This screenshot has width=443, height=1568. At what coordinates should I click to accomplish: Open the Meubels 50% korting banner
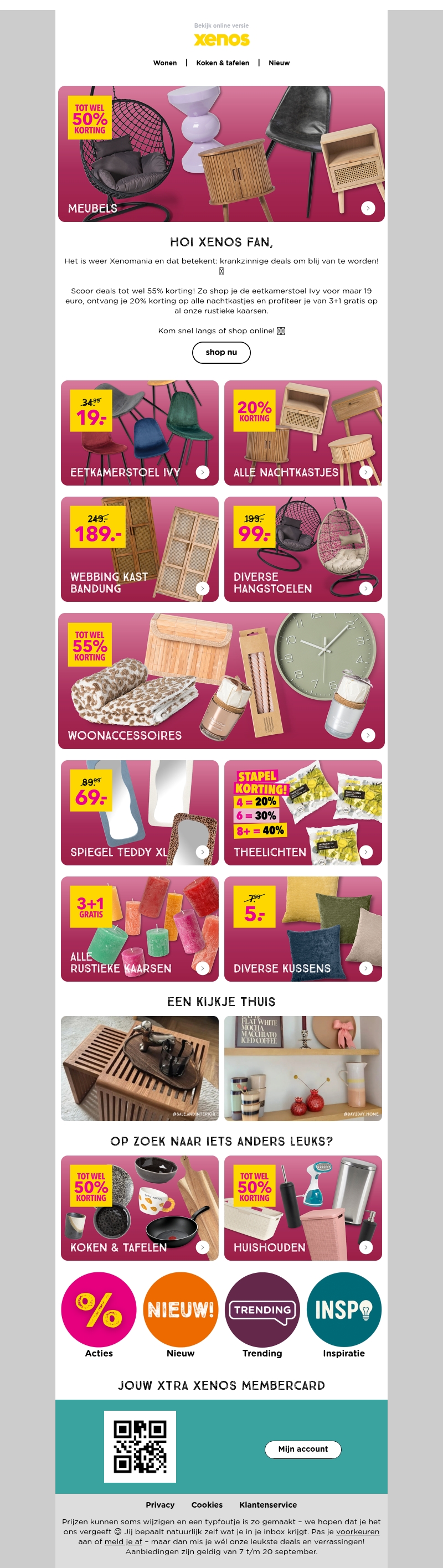(x=221, y=153)
